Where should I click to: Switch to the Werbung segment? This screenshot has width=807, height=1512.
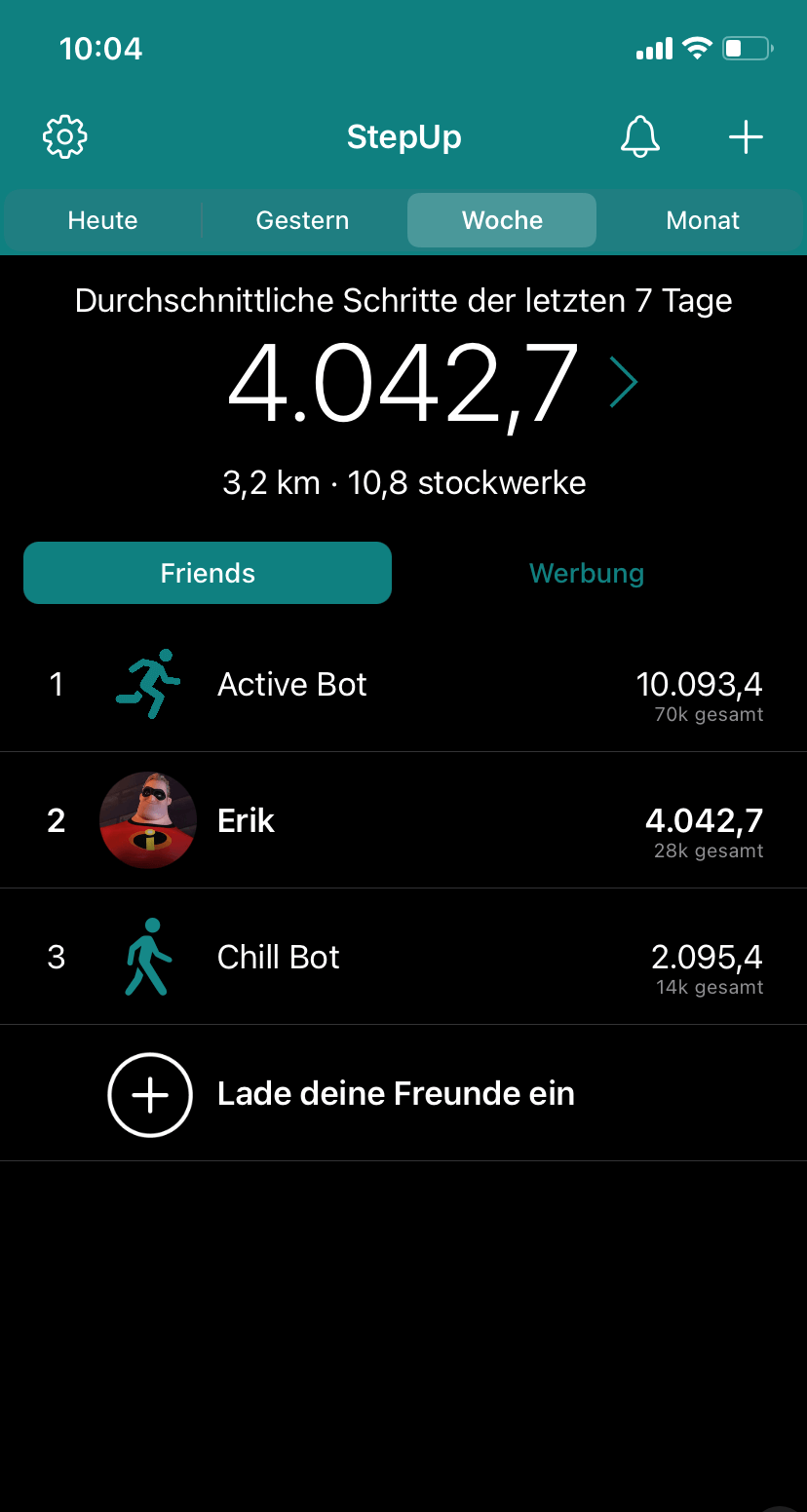tap(587, 573)
